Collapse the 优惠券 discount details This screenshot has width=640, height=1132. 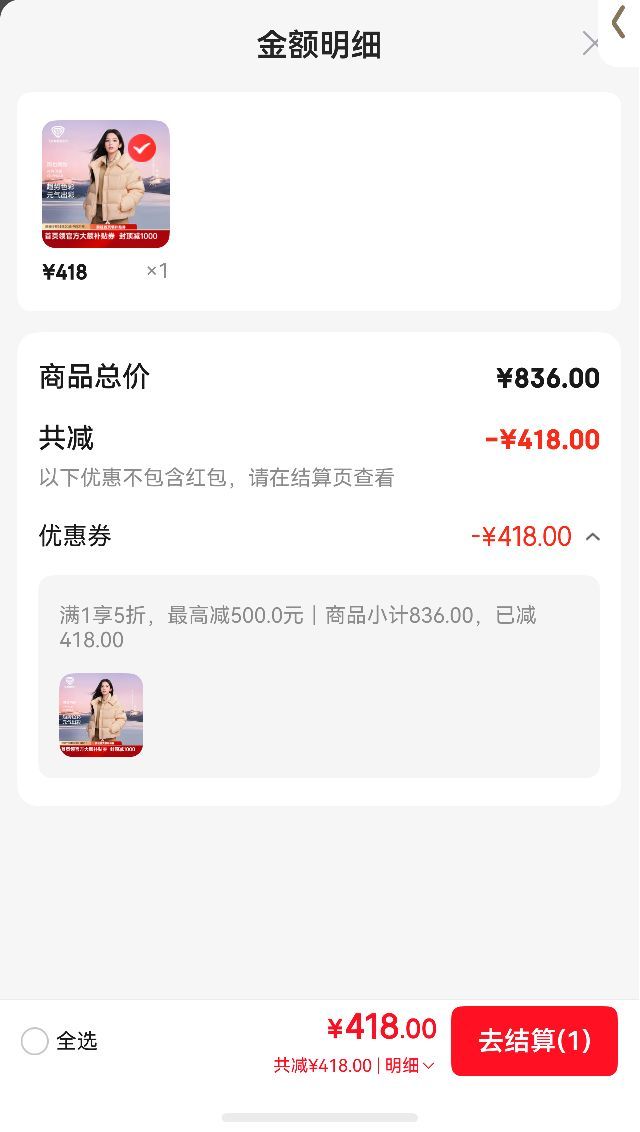point(593,536)
